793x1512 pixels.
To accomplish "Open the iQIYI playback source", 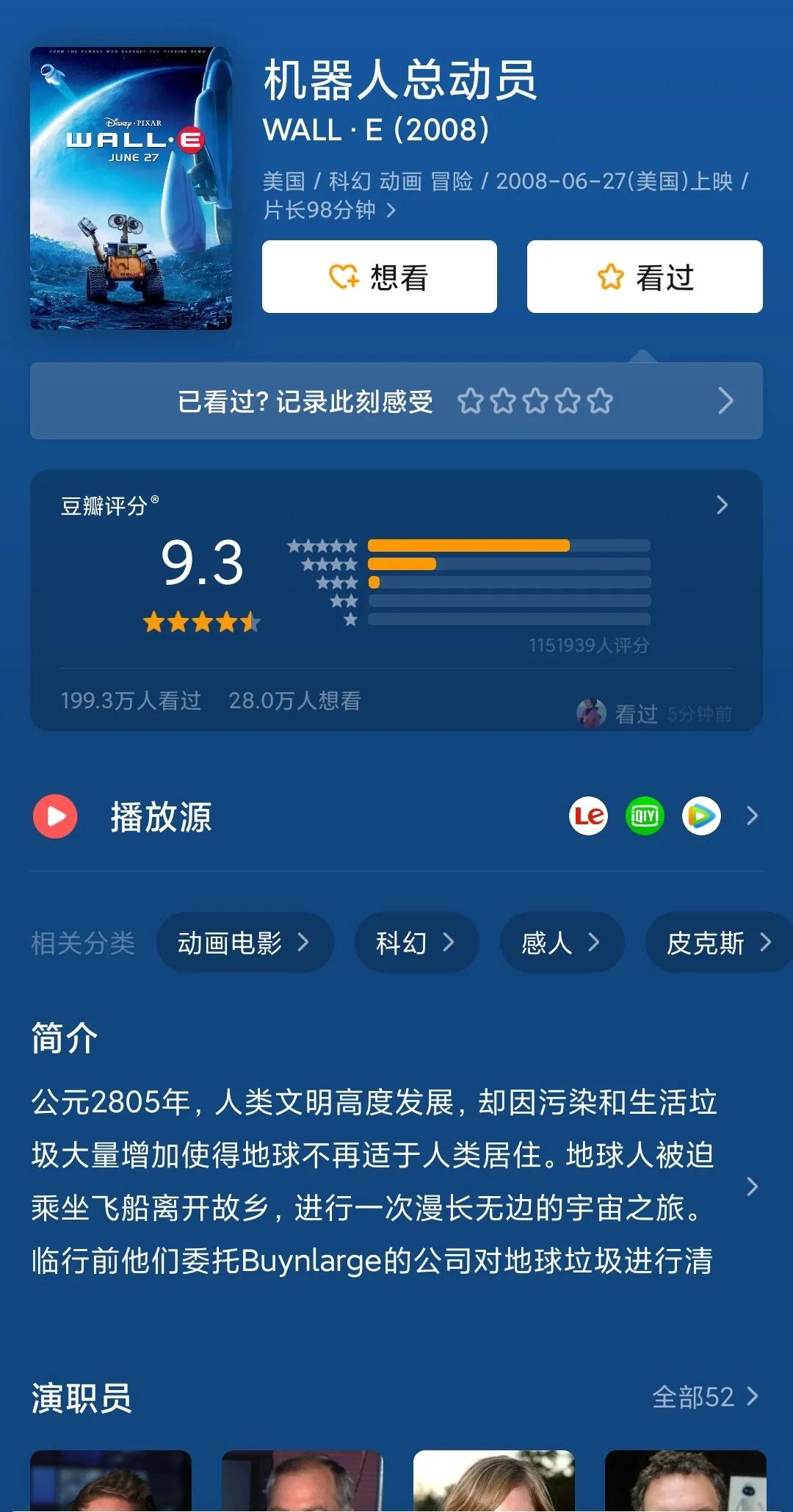I will coord(645,816).
